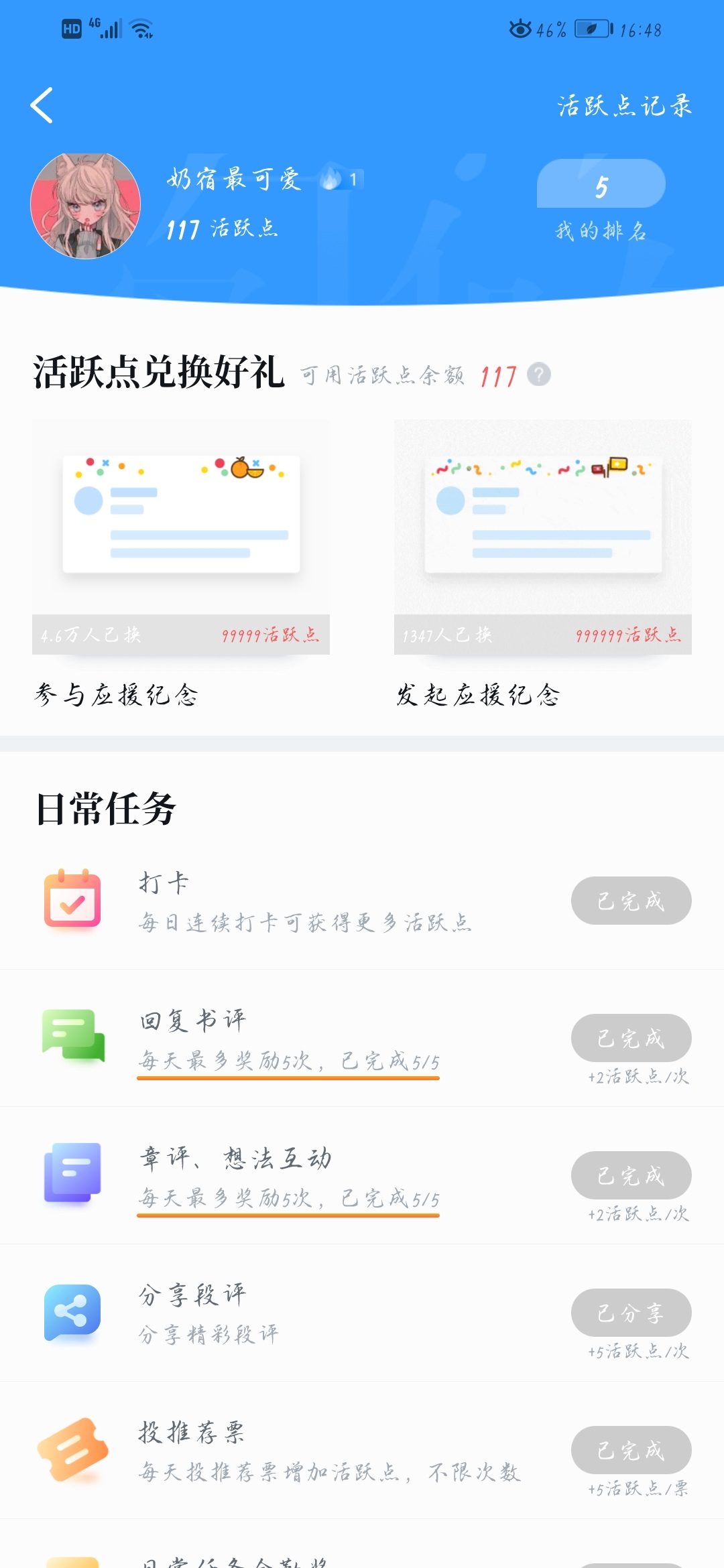Image resolution: width=724 pixels, height=1568 pixels.
Task: Tap 已完成 button for 投推荐票
Action: click(631, 1450)
